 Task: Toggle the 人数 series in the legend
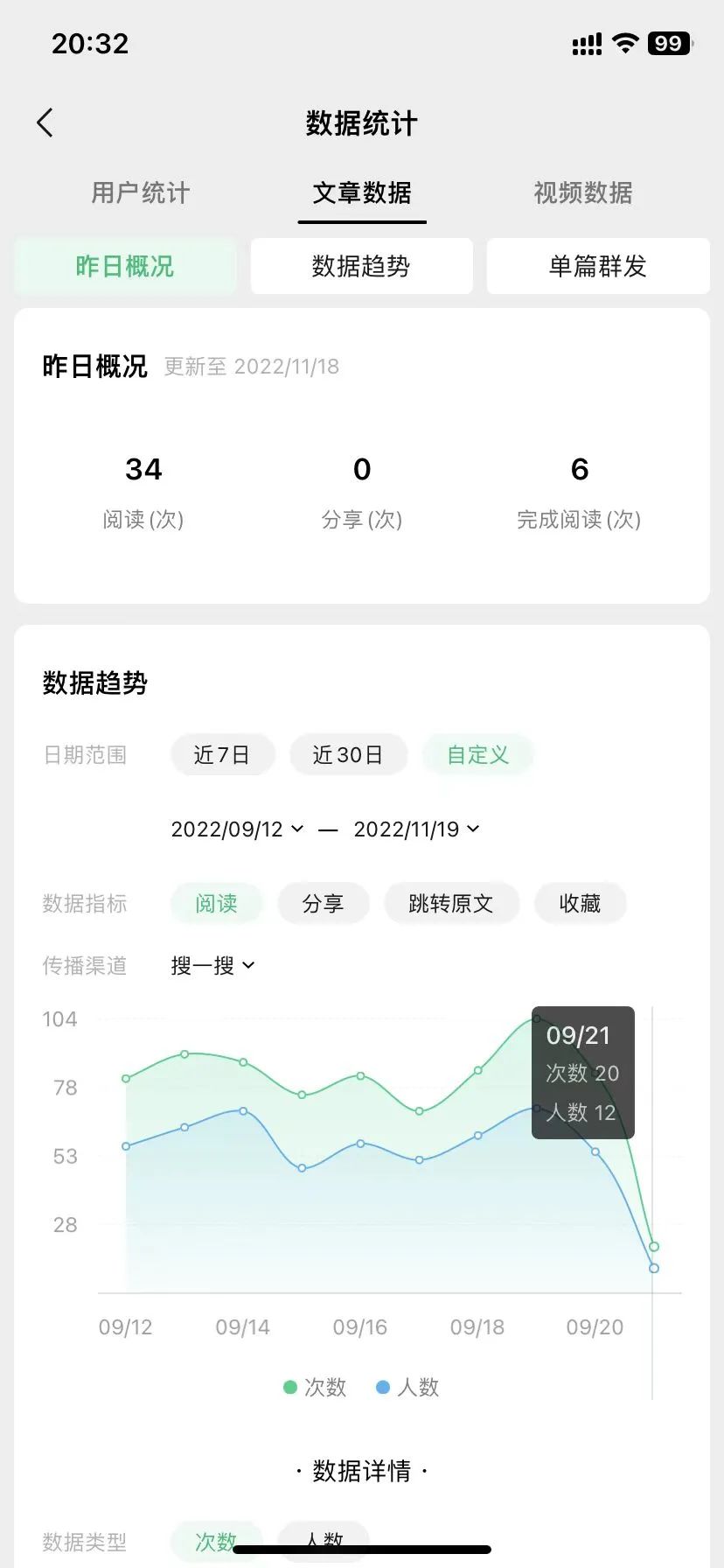(x=407, y=1387)
